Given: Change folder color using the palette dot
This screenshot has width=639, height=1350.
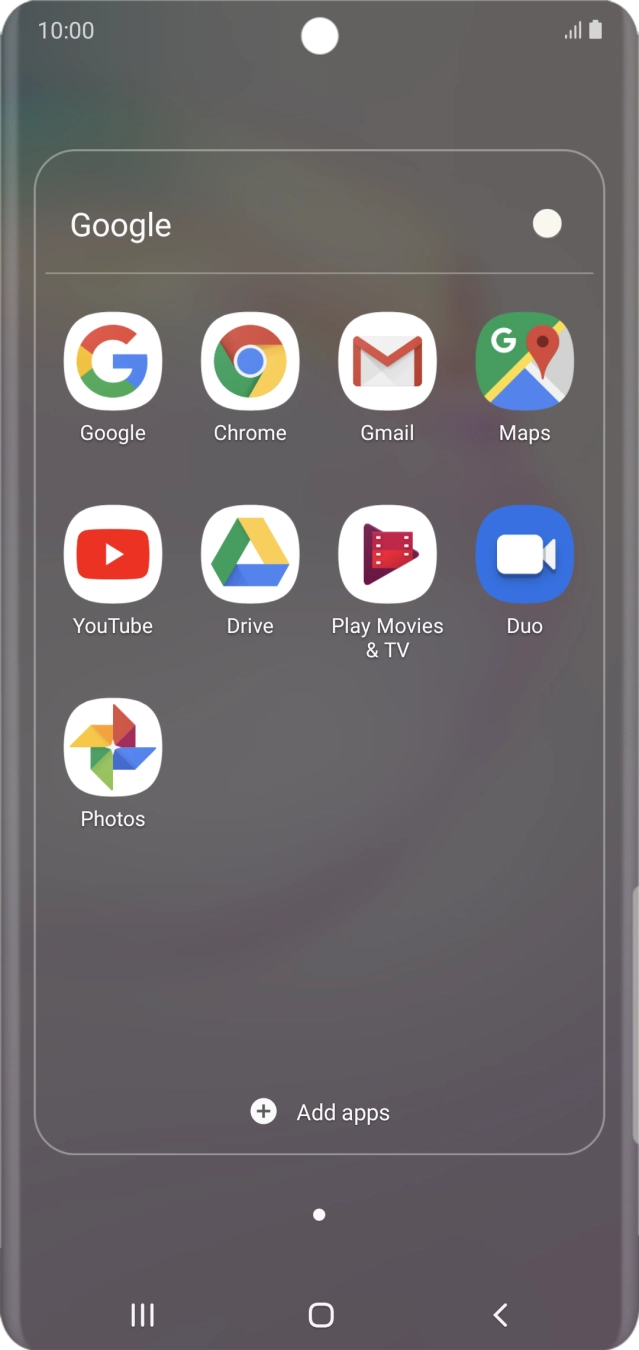Looking at the screenshot, I should (x=547, y=224).
